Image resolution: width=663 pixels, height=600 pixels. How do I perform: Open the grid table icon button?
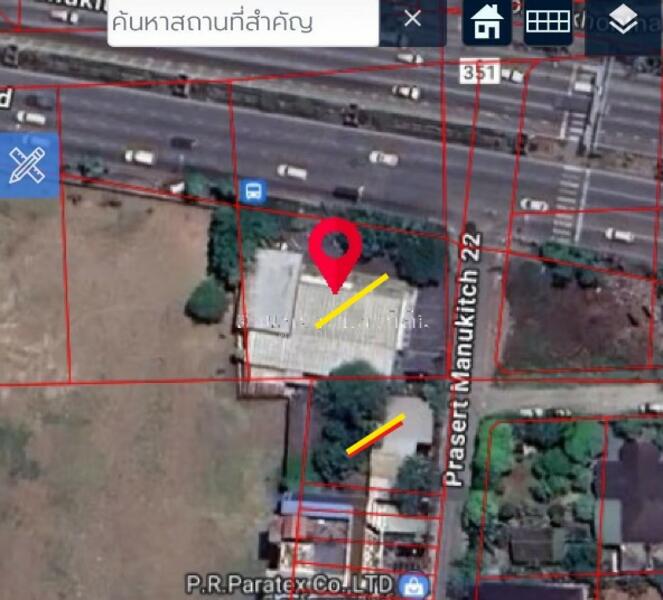547,22
